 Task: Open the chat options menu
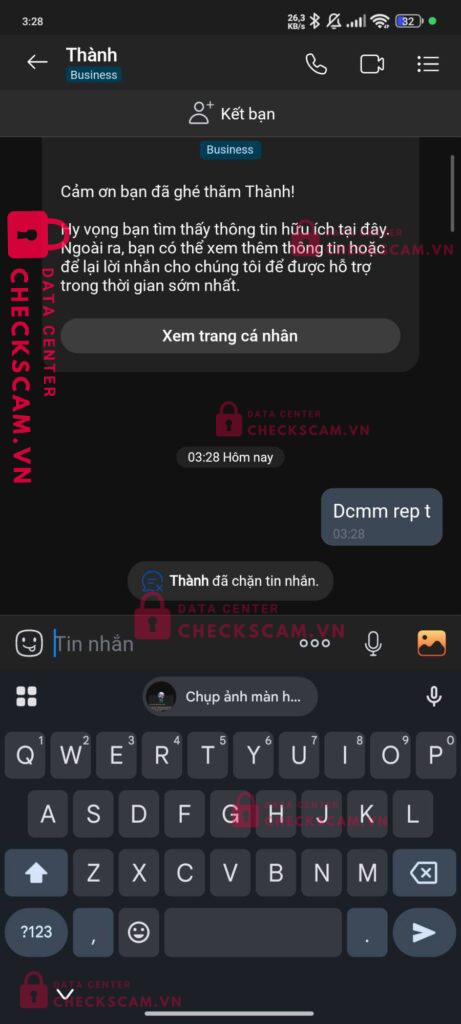pos(428,63)
